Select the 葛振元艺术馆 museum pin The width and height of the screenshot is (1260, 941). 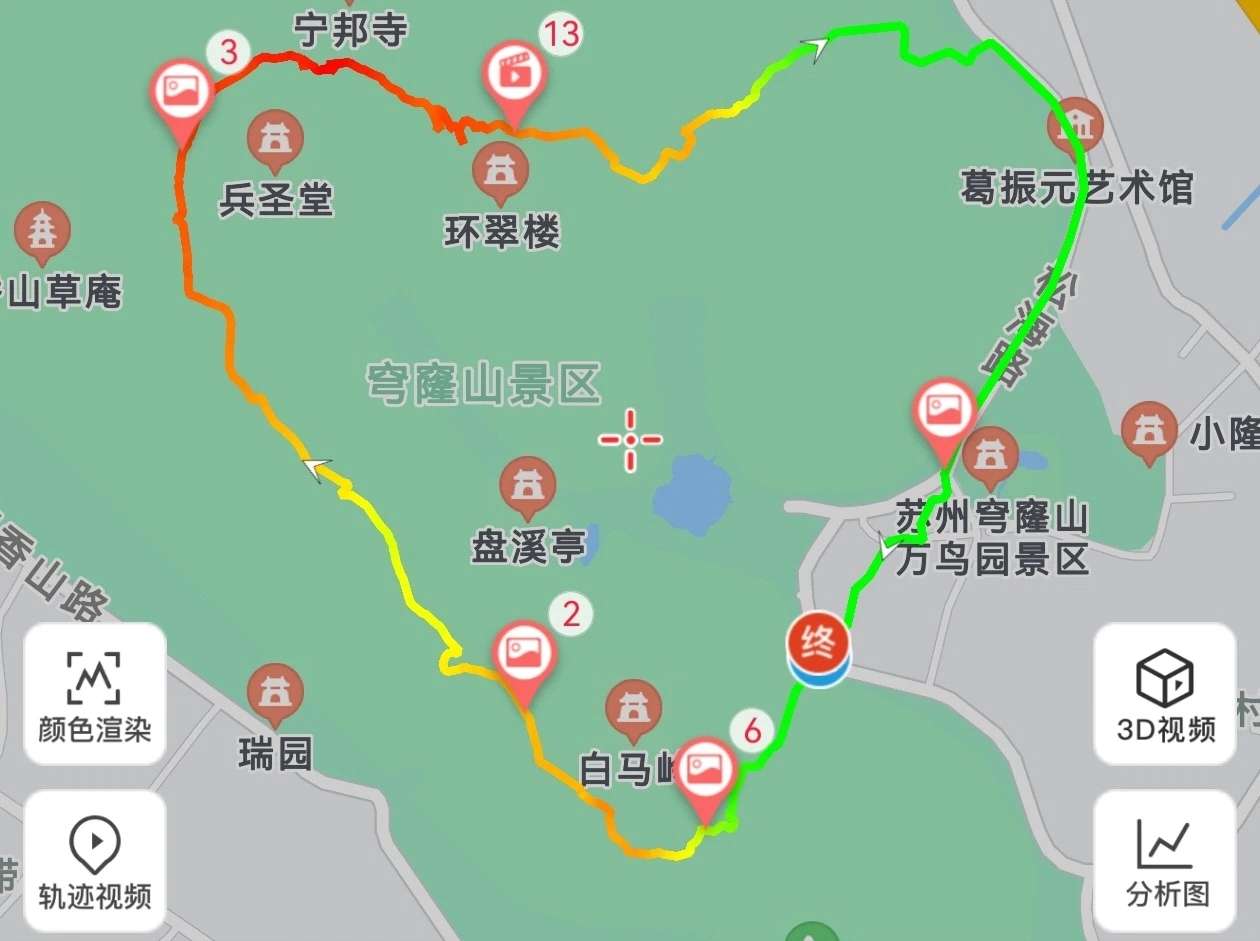tap(1075, 127)
